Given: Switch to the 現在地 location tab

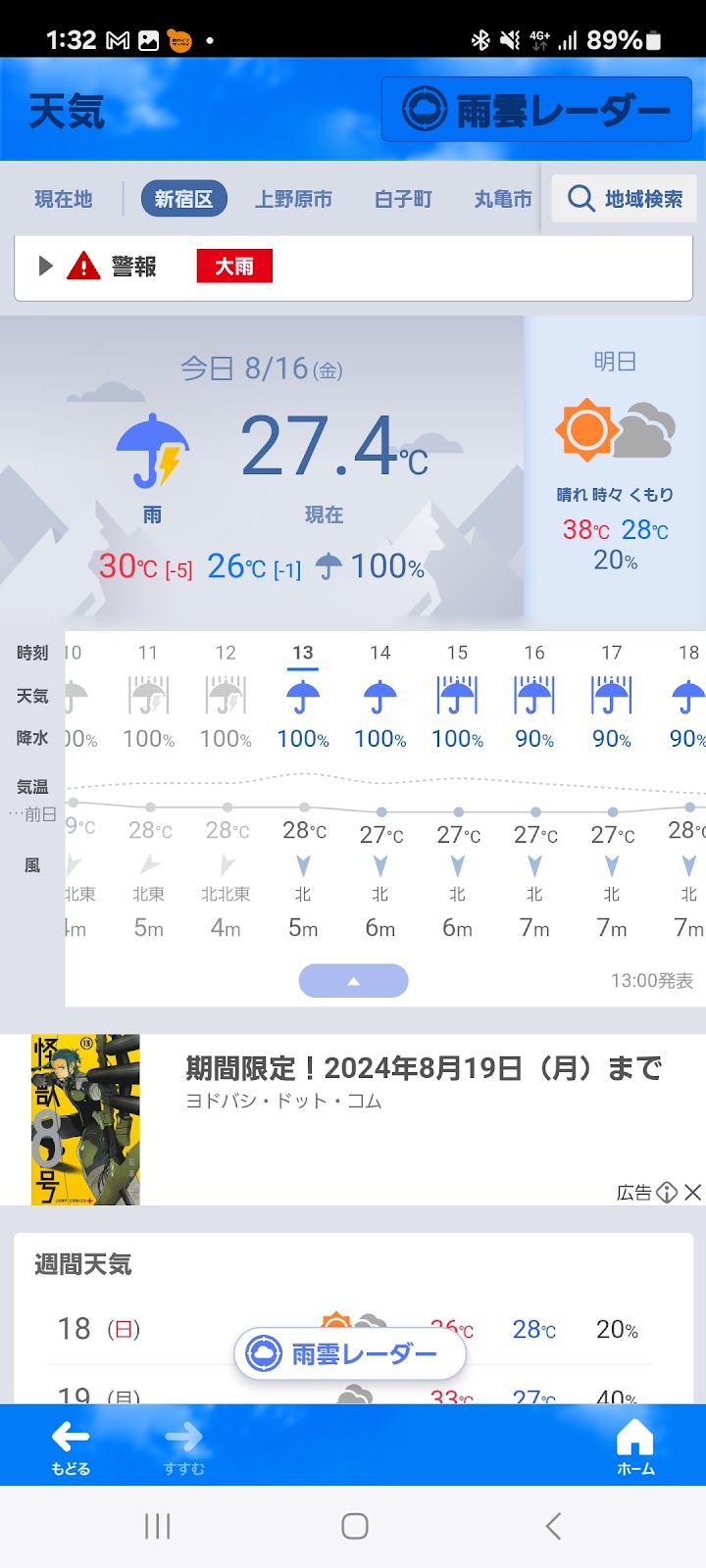Looking at the screenshot, I should click(64, 199).
